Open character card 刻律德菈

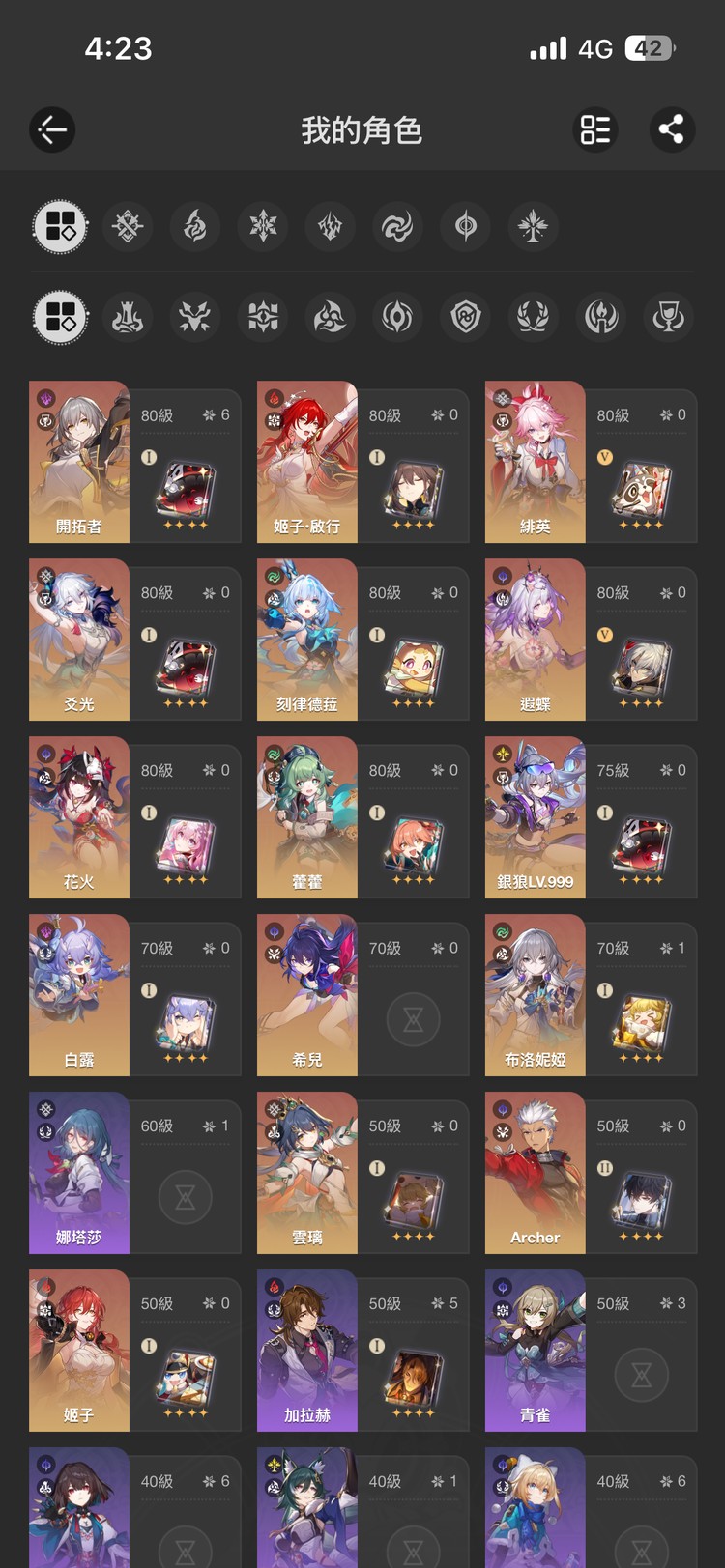(363, 640)
